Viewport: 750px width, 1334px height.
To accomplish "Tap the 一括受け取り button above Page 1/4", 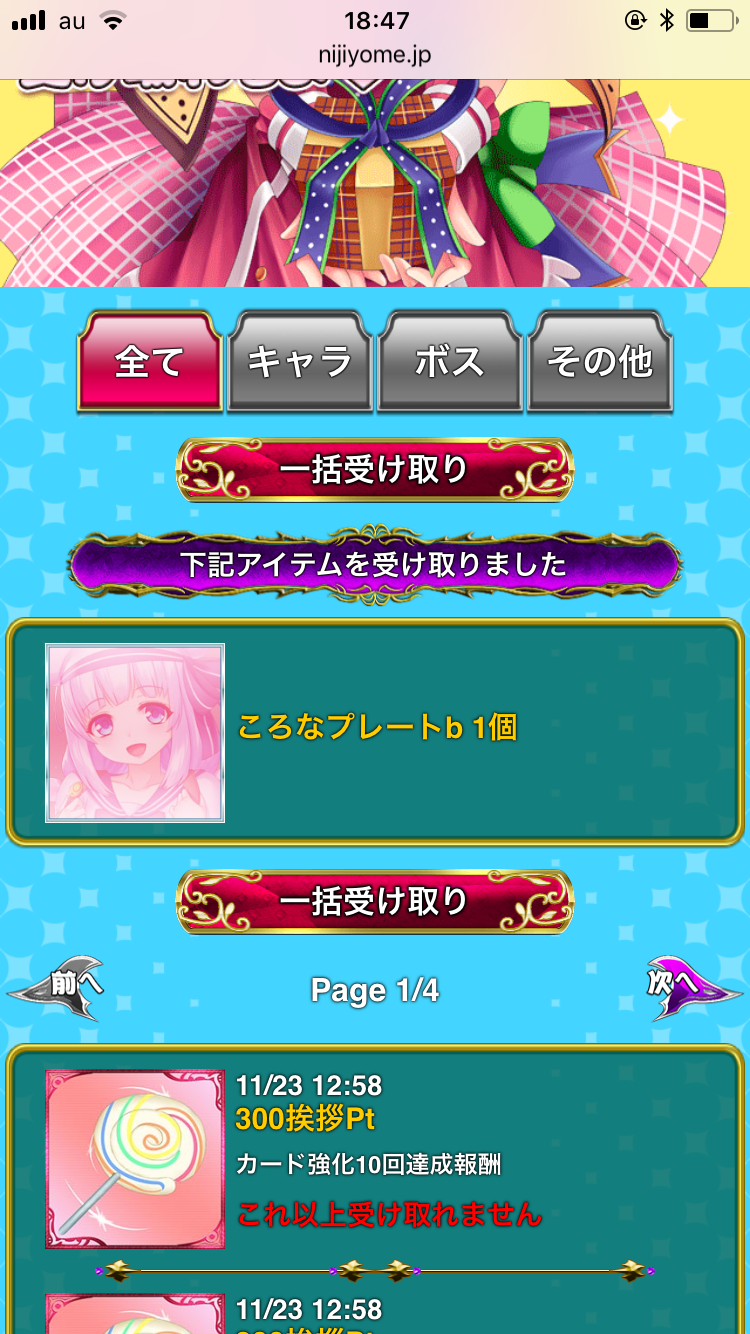I will point(375,901).
